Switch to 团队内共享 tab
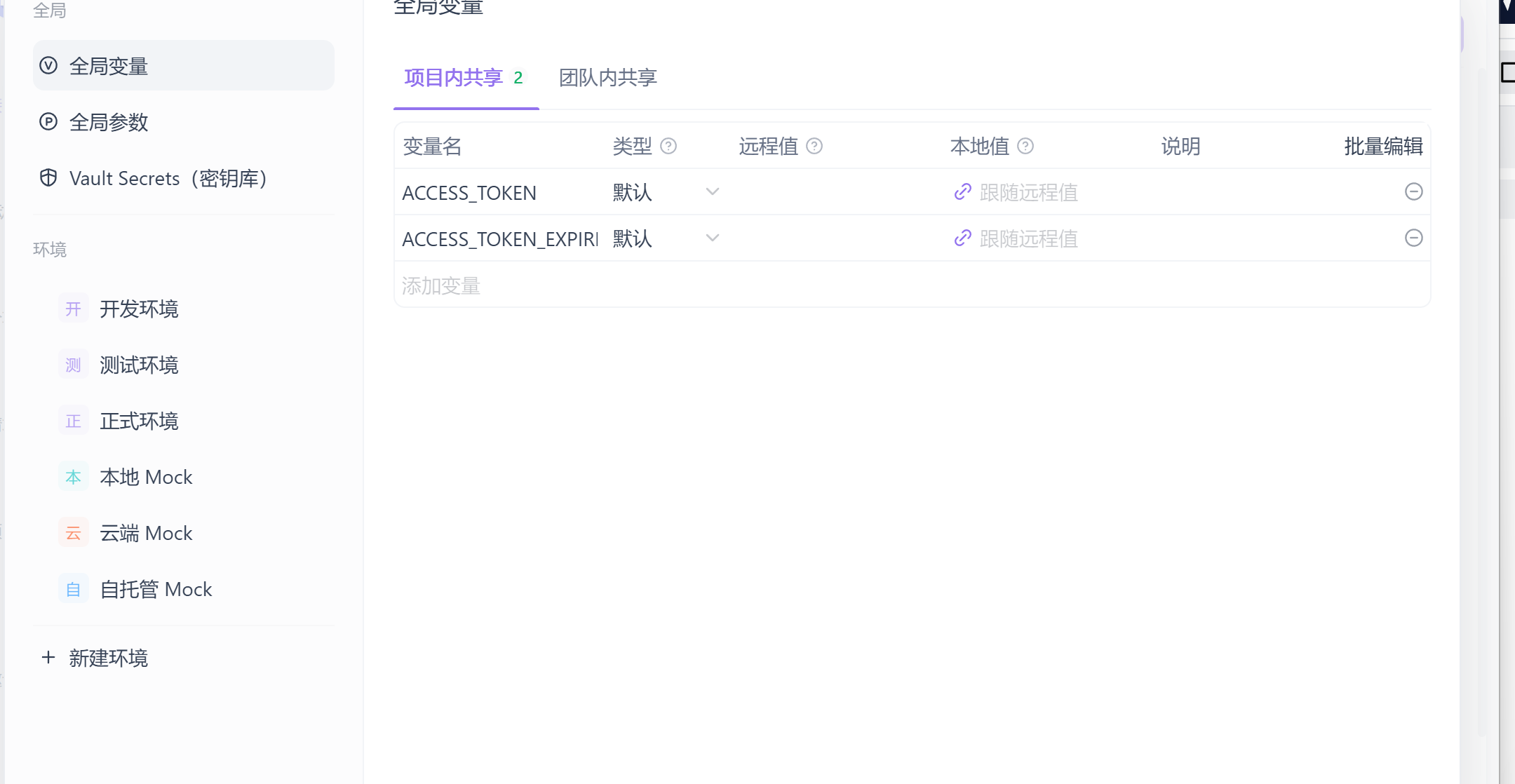 tap(607, 77)
